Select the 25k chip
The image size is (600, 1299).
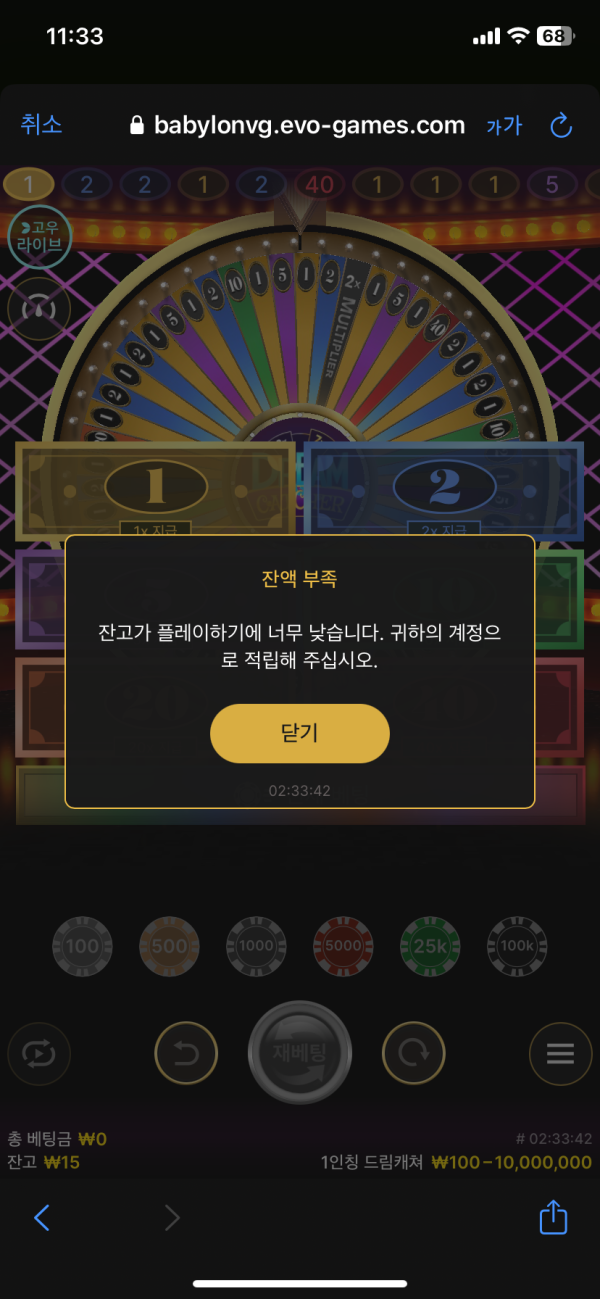(x=431, y=946)
